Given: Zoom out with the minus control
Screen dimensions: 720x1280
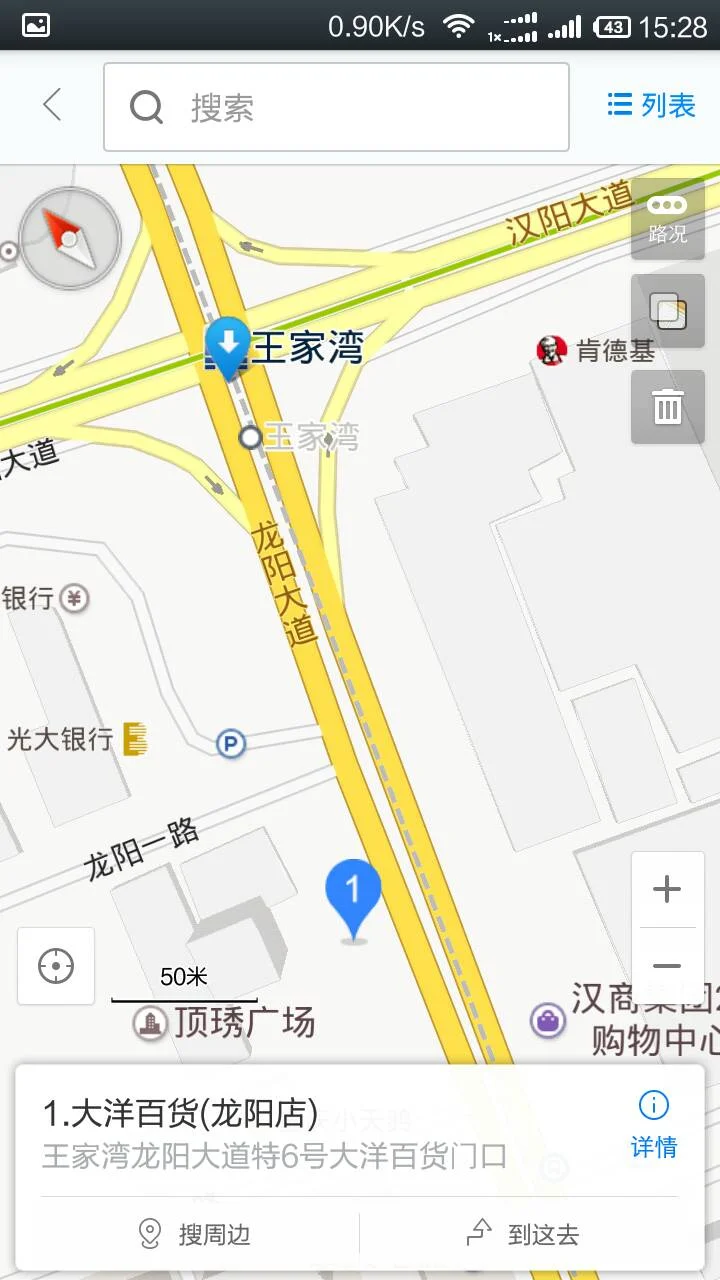Looking at the screenshot, I should pyautogui.click(x=667, y=965).
